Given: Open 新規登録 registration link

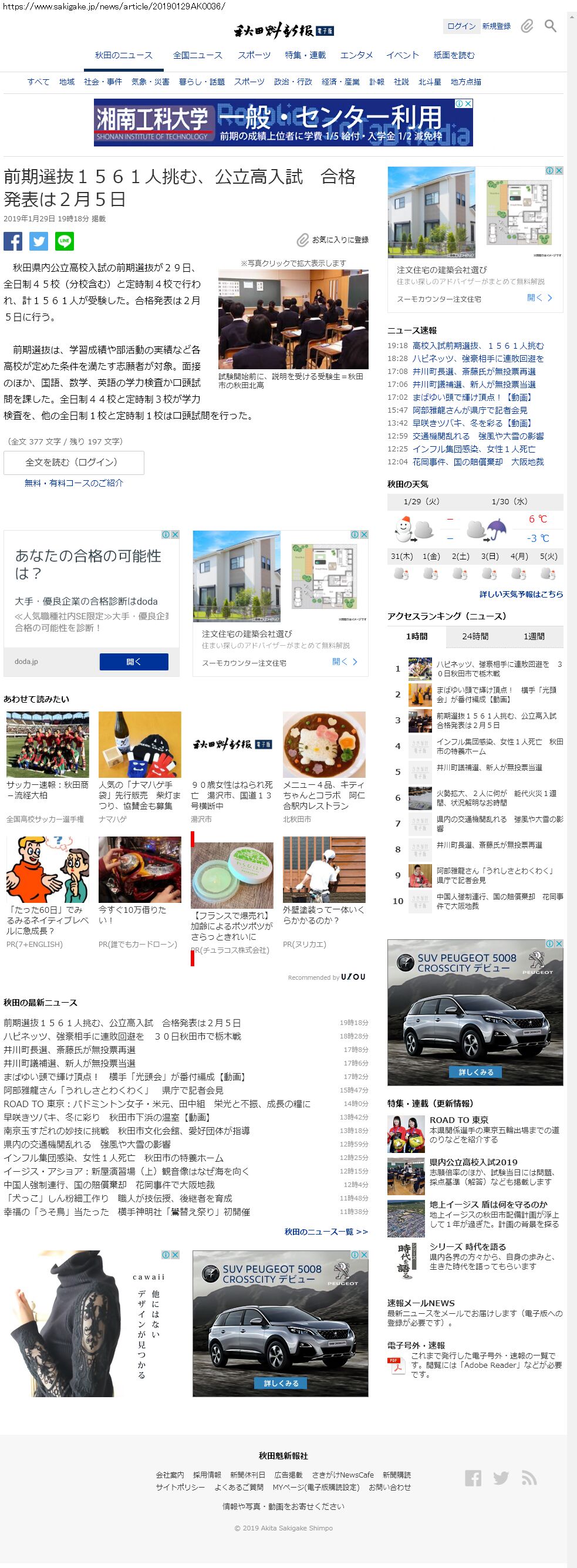Looking at the screenshot, I should (x=496, y=26).
